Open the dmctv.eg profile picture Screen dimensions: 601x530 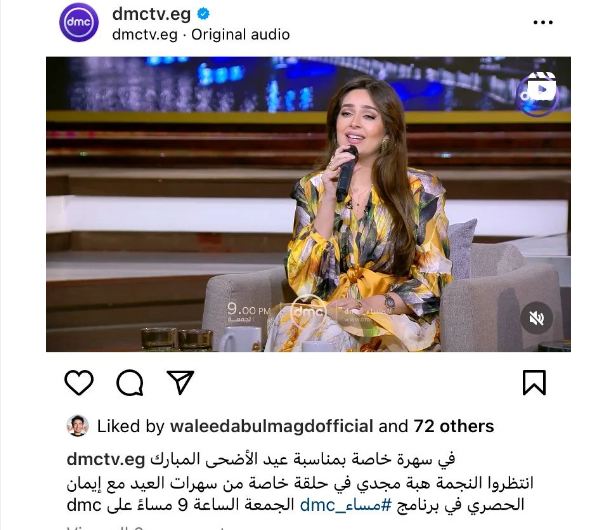79,23
